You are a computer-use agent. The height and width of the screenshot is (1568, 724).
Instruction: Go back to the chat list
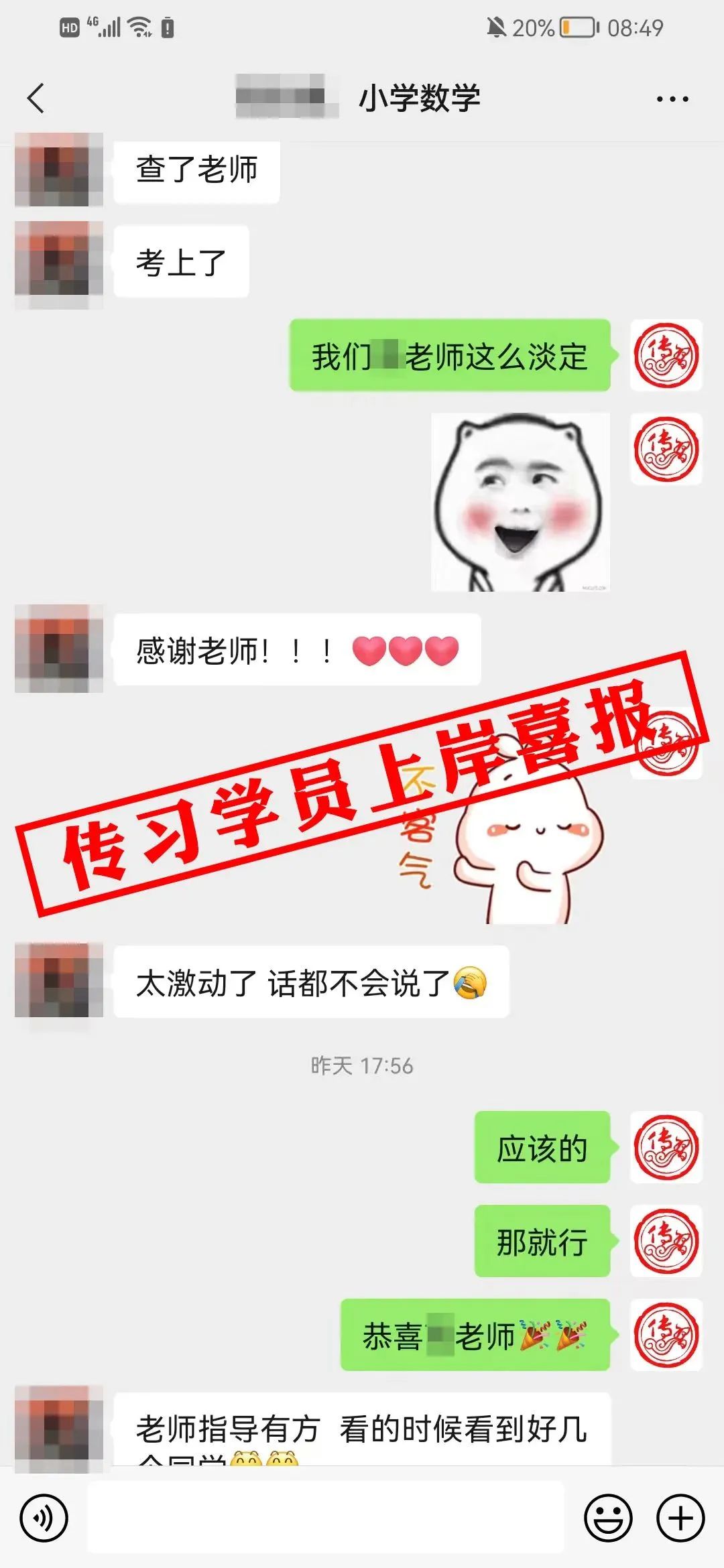pos(36,99)
